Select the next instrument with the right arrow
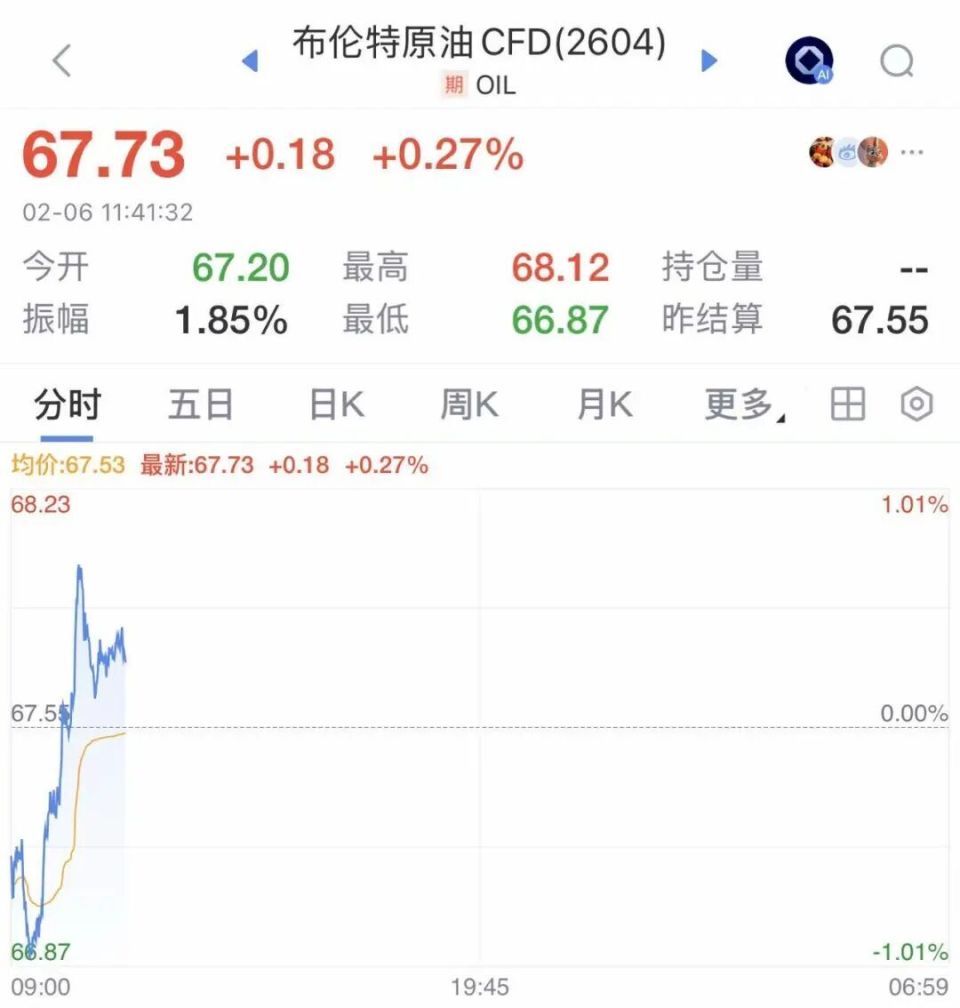 pos(709,60)
